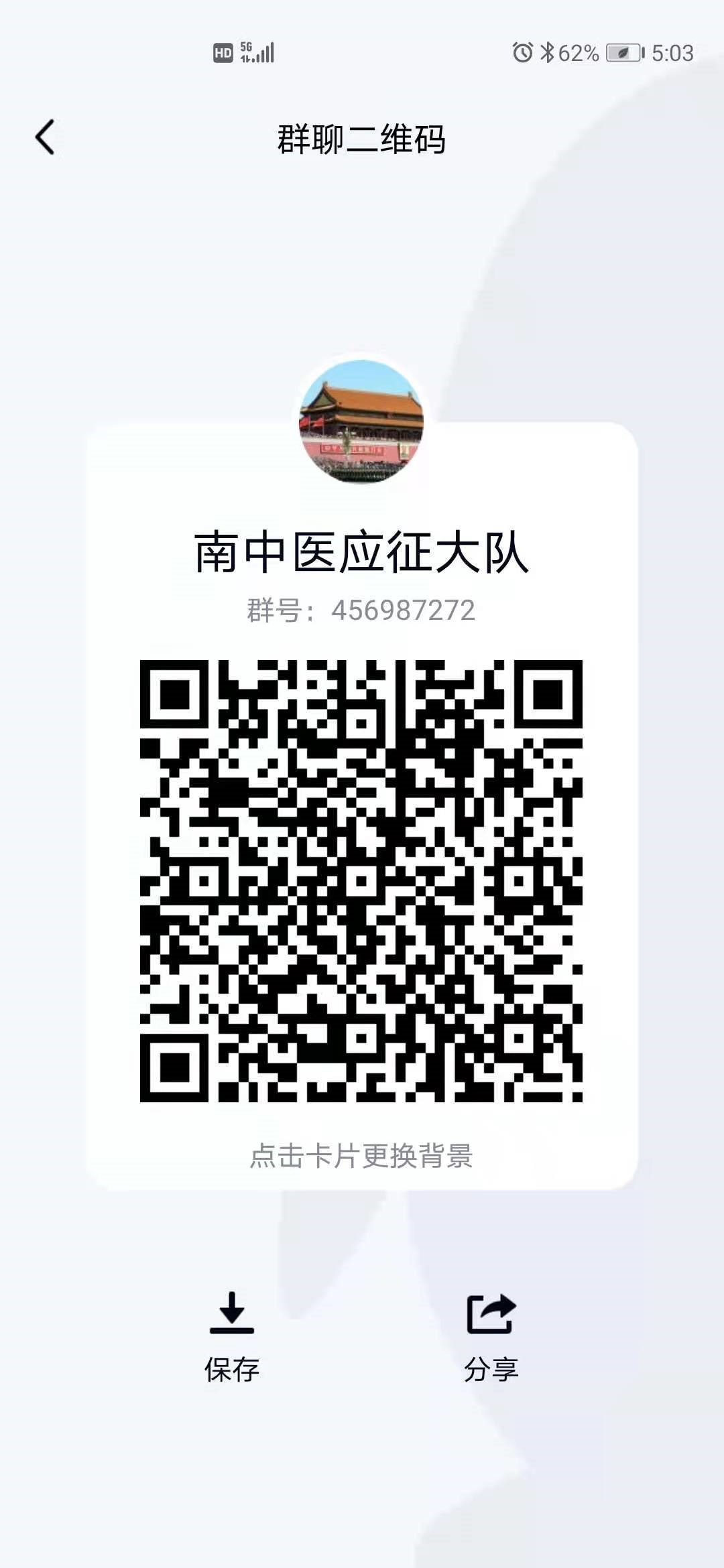724x1568 pixels.
Task: Save the group QR code image
Action: pyautogui.click(x=232, y=1336)
